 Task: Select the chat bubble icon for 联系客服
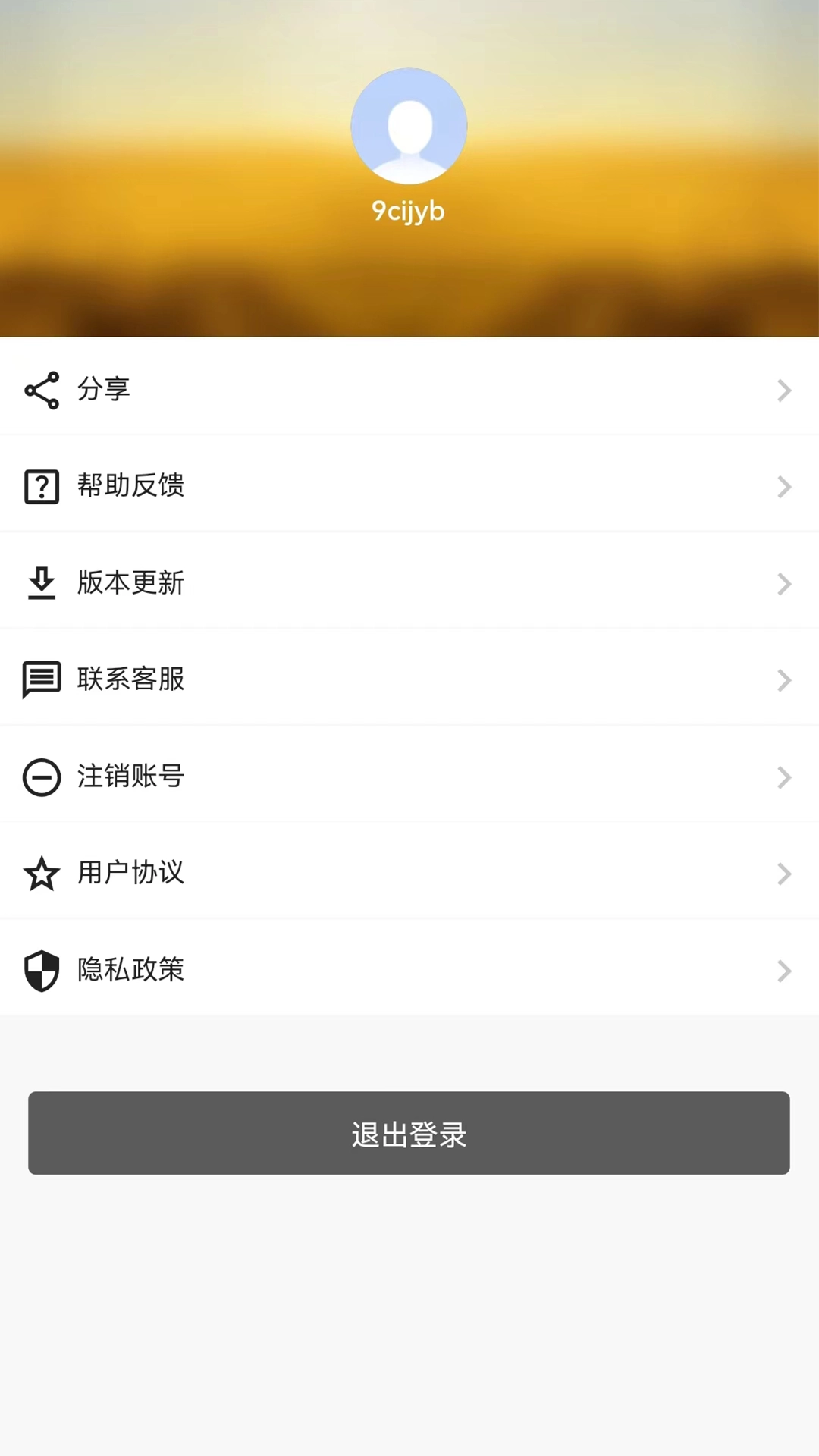(42, 680)
